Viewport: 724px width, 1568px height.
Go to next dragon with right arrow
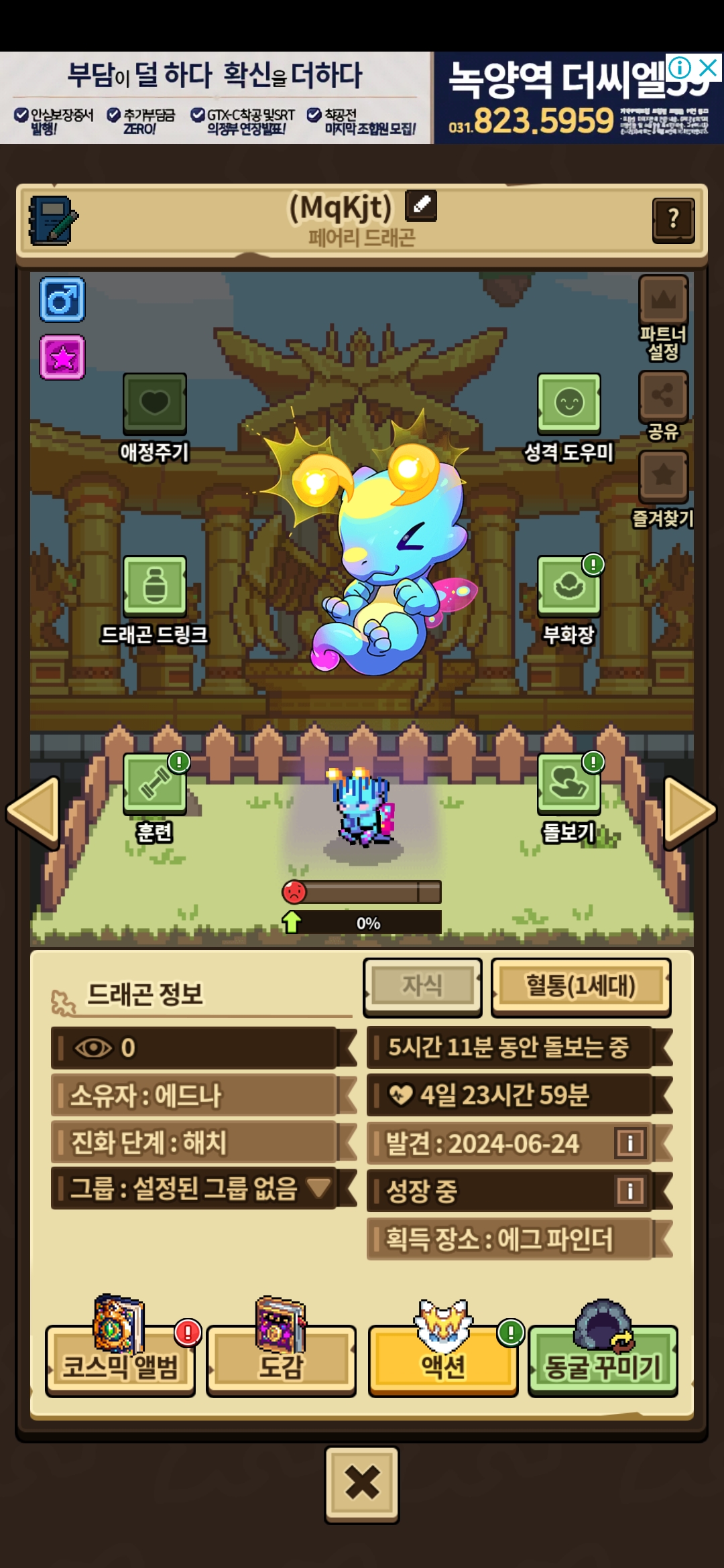click(689, 811)
